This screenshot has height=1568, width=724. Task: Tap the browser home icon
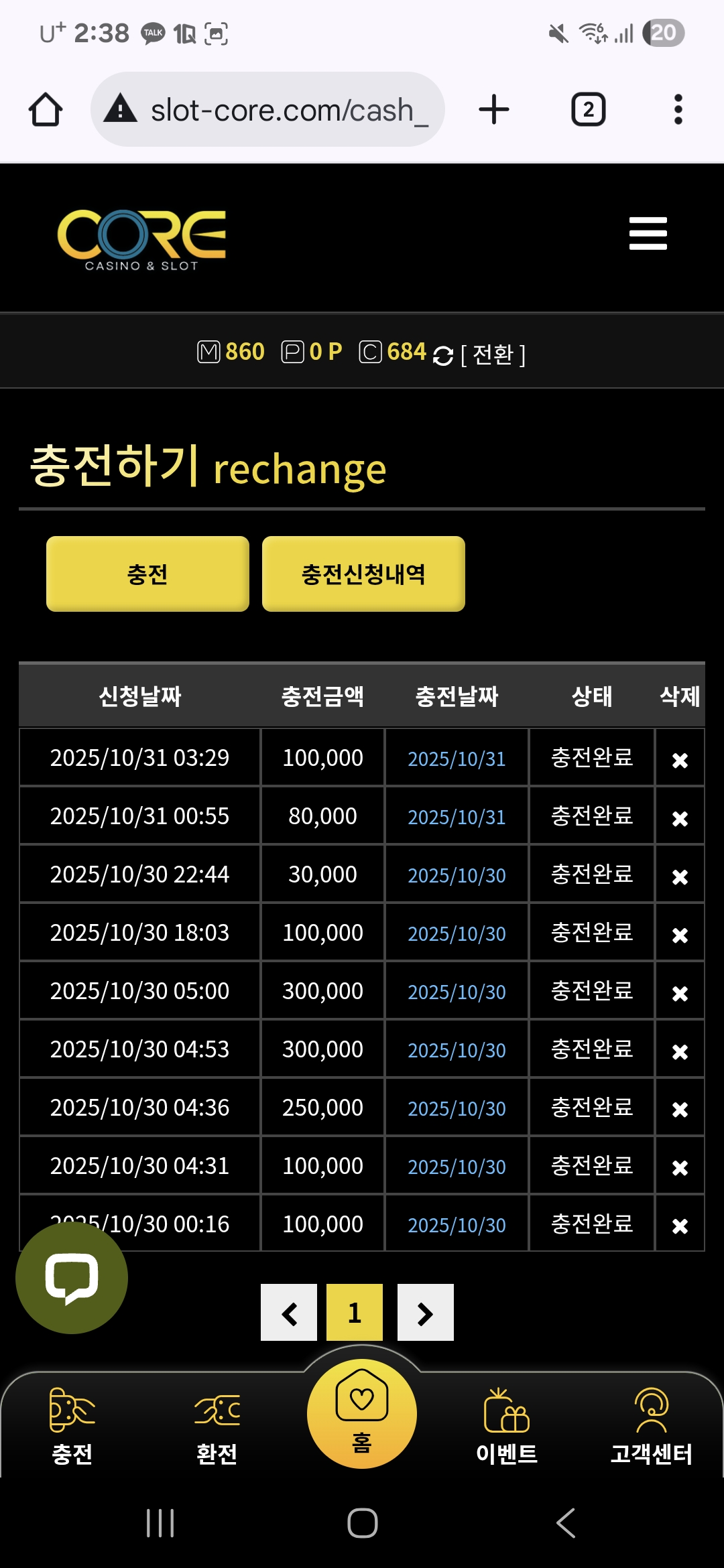pos(46,110)
